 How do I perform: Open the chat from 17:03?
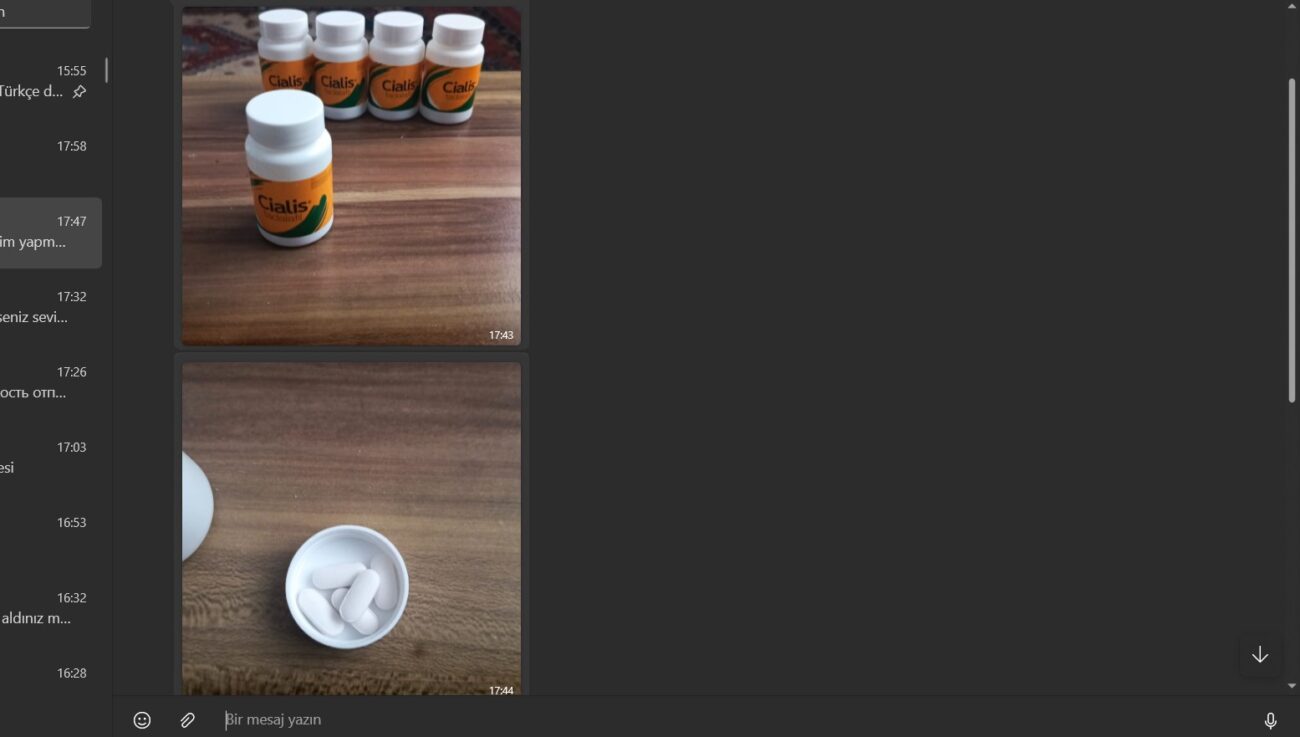click(x=45, y=457)
